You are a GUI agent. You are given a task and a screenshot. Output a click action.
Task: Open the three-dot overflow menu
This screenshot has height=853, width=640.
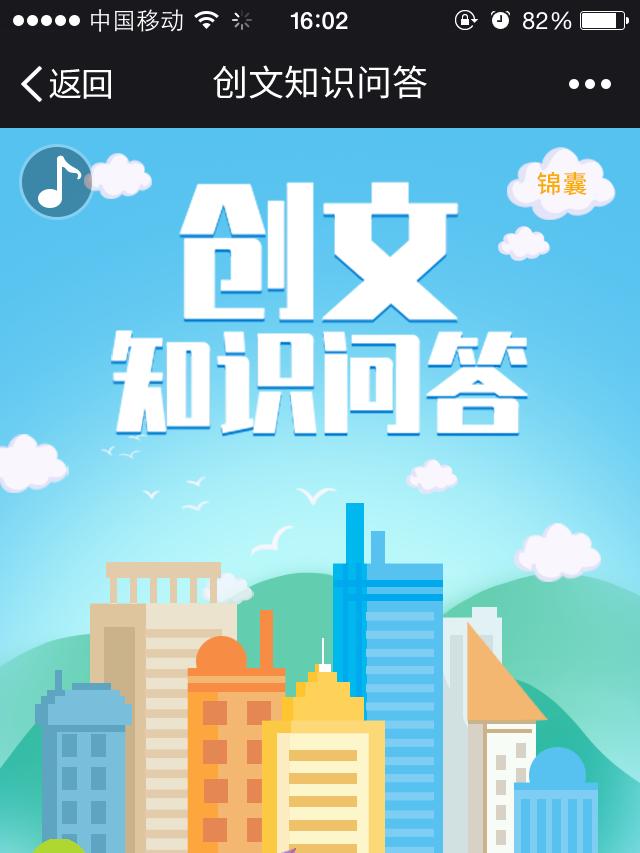[589, 84]
